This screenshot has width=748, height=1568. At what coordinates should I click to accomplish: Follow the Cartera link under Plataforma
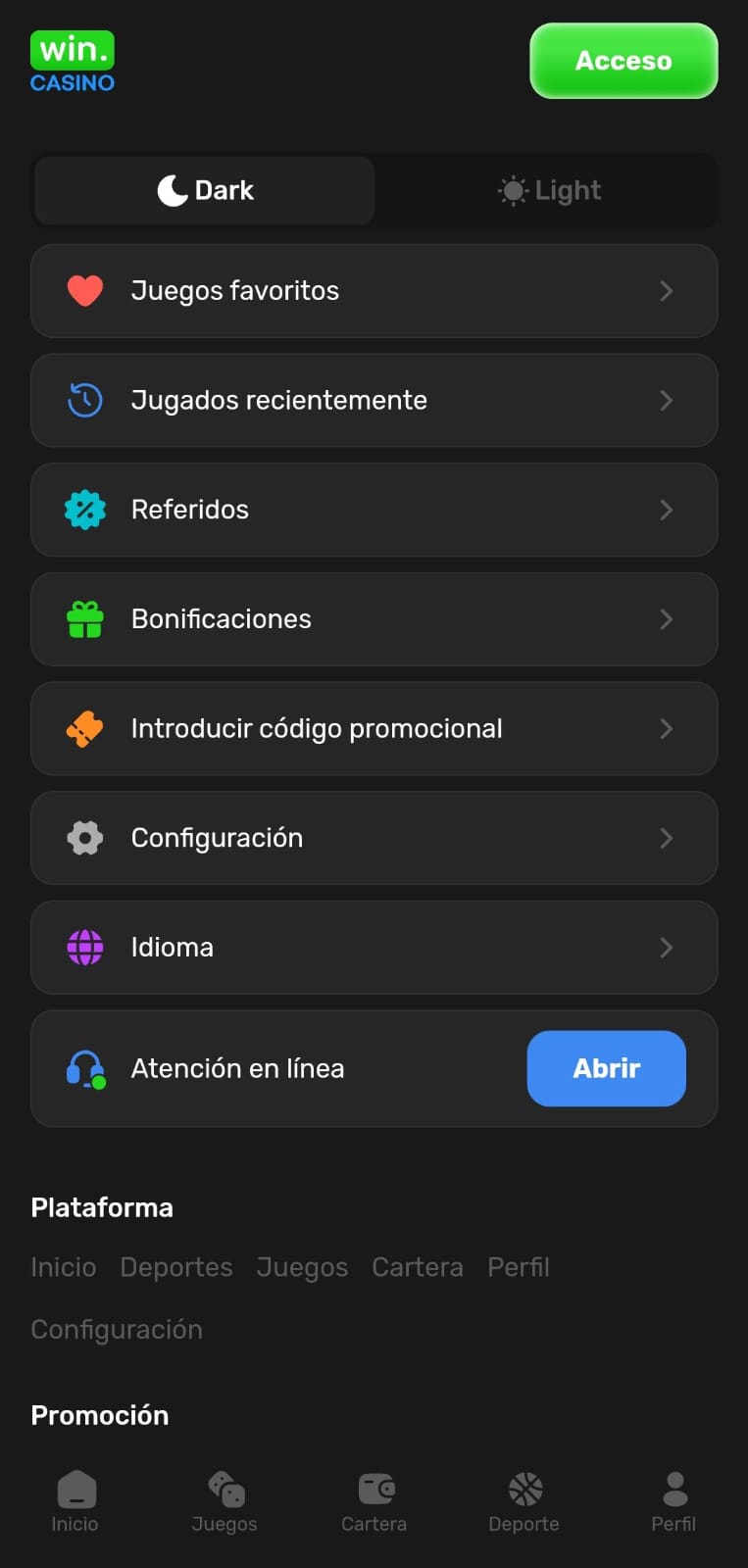(x=418, y=1267)
